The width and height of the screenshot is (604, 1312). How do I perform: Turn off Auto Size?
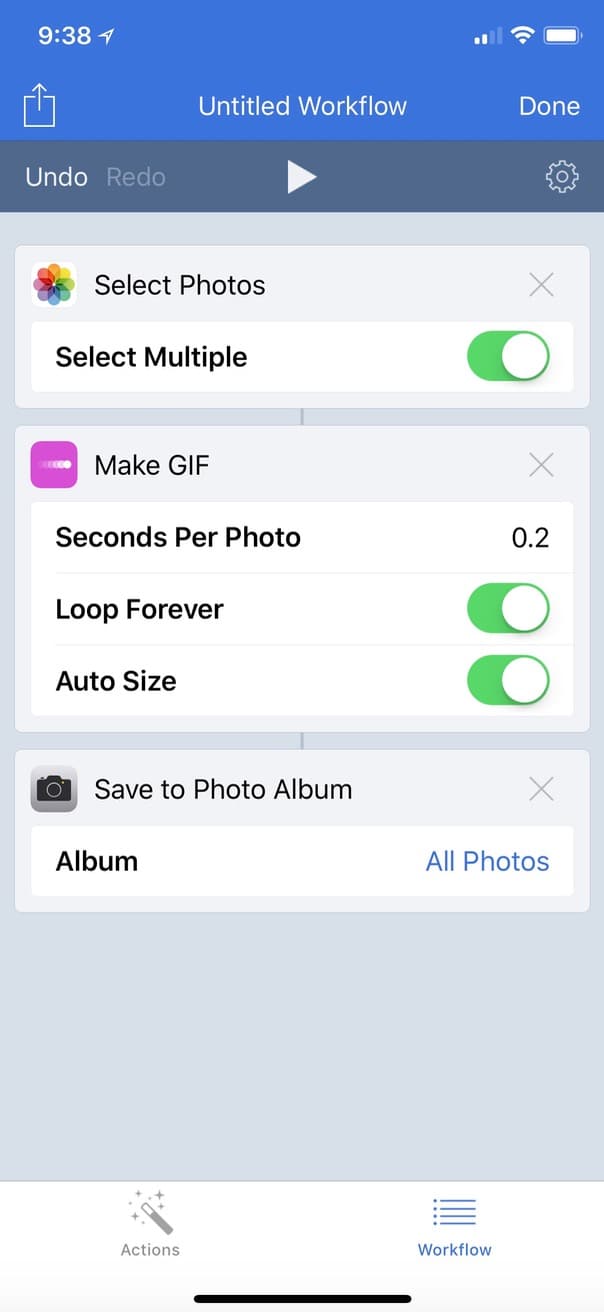tap(508, 681)
